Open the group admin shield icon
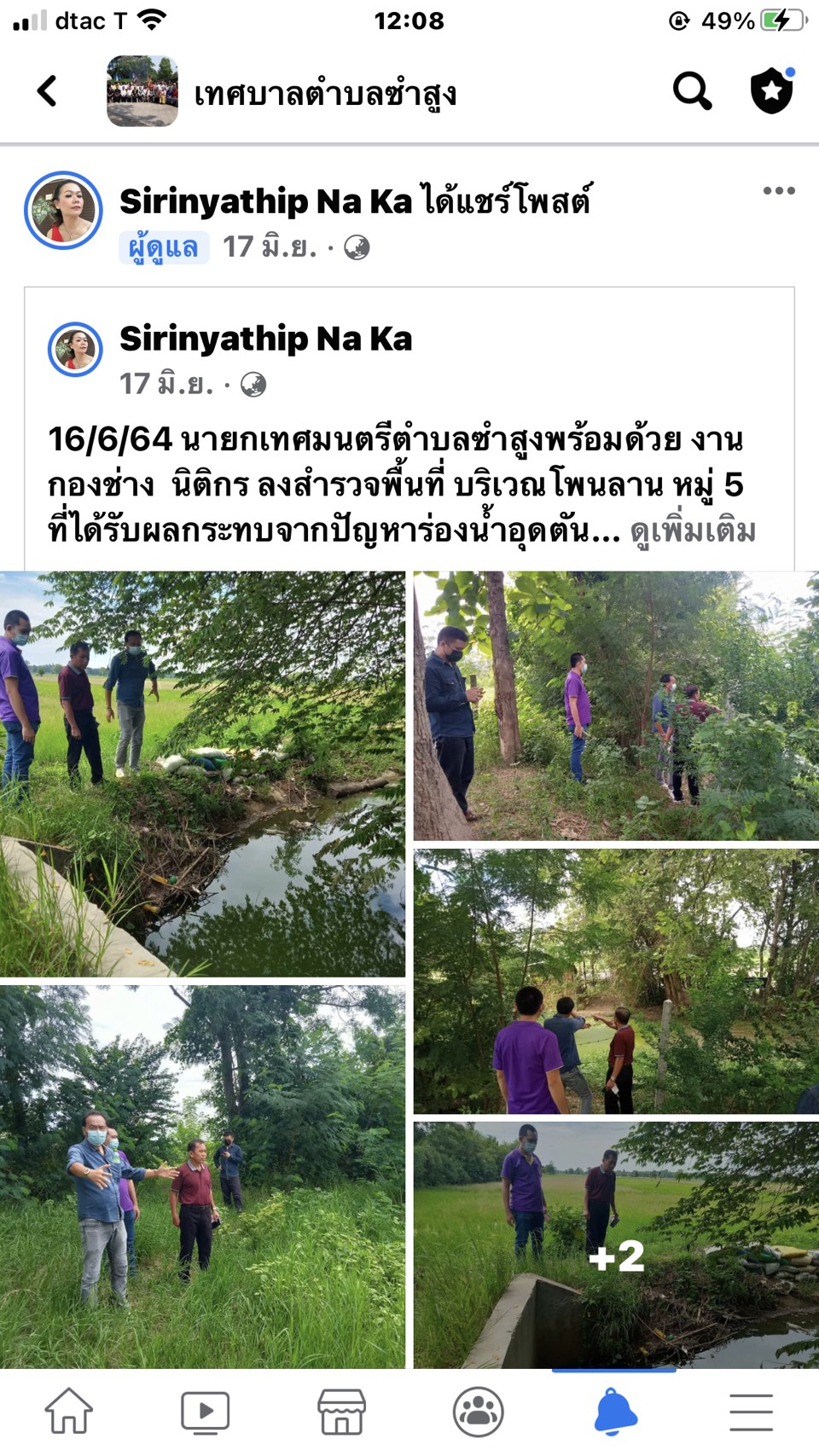 (772, 90)
